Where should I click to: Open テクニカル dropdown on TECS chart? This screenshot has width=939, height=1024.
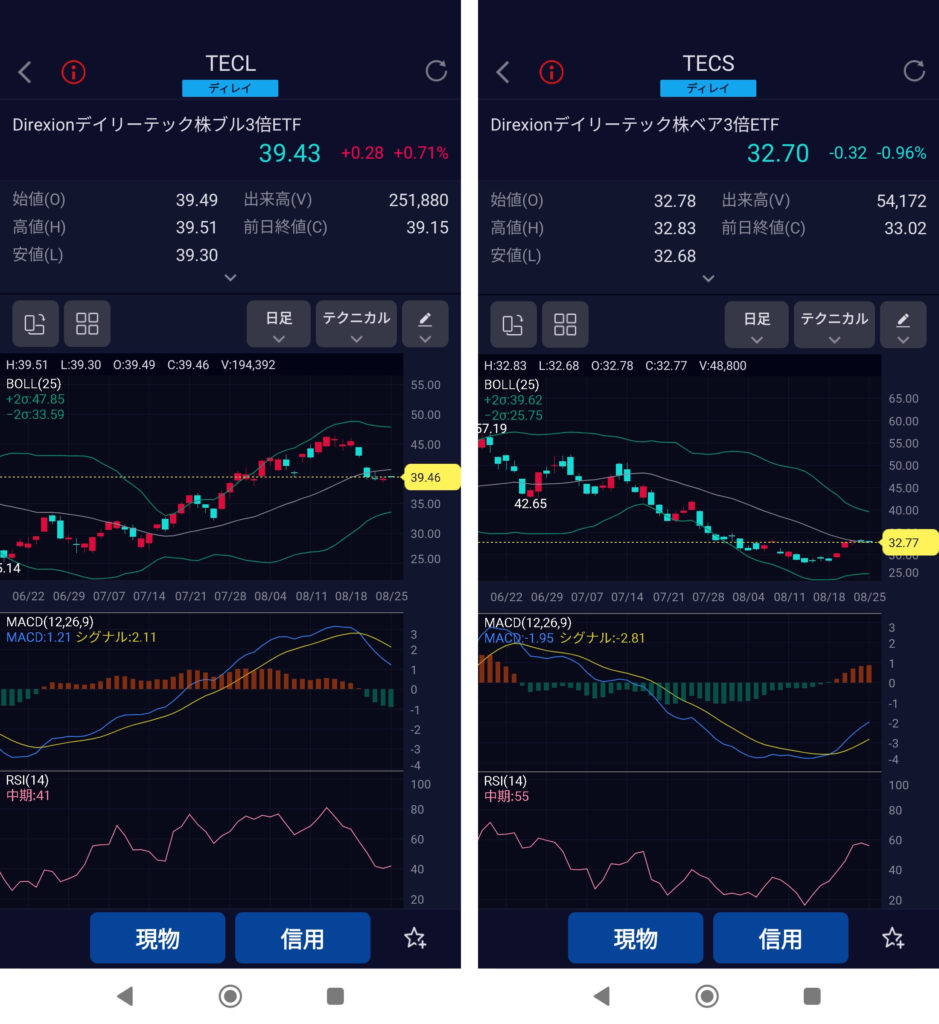(x=835, y=324)
